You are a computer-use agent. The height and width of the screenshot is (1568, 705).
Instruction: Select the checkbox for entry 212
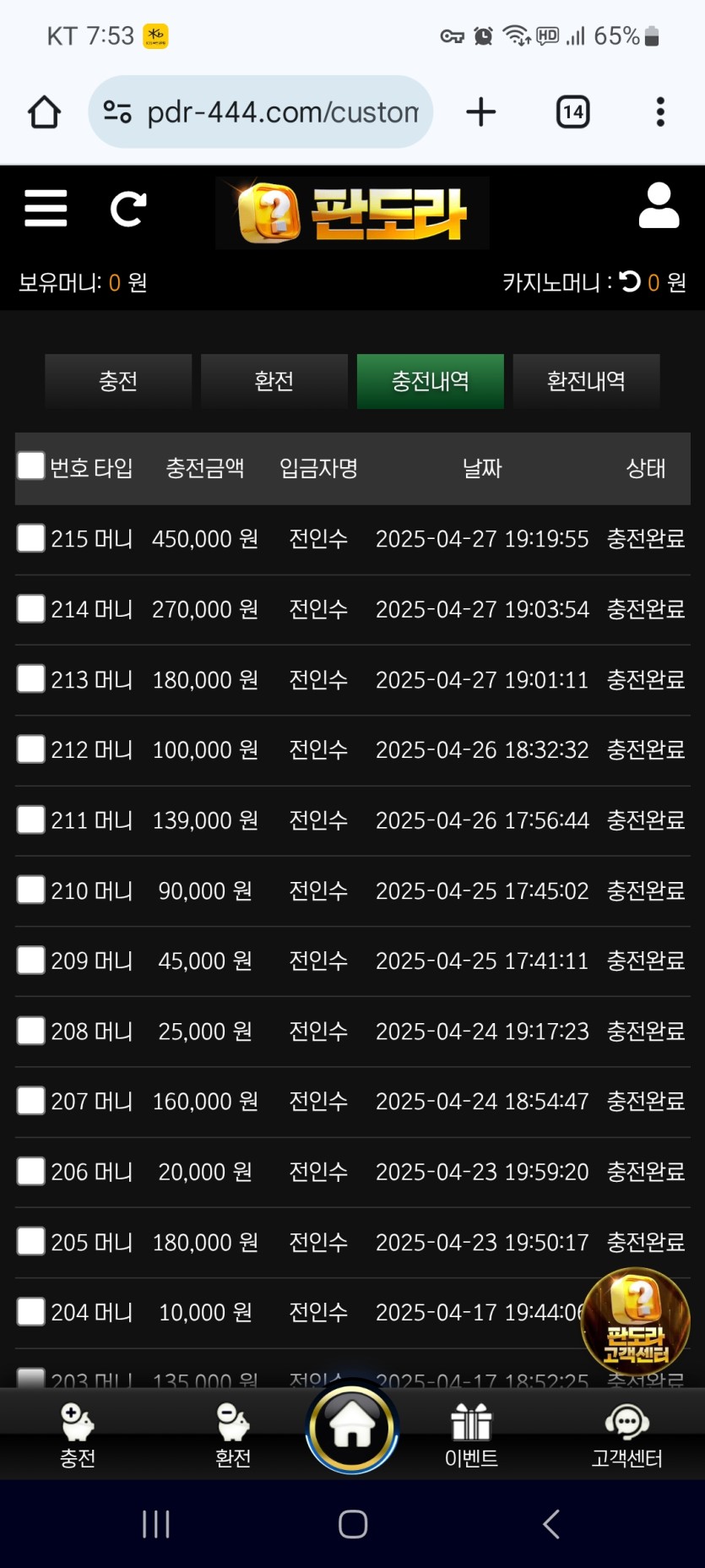point(31,749)
